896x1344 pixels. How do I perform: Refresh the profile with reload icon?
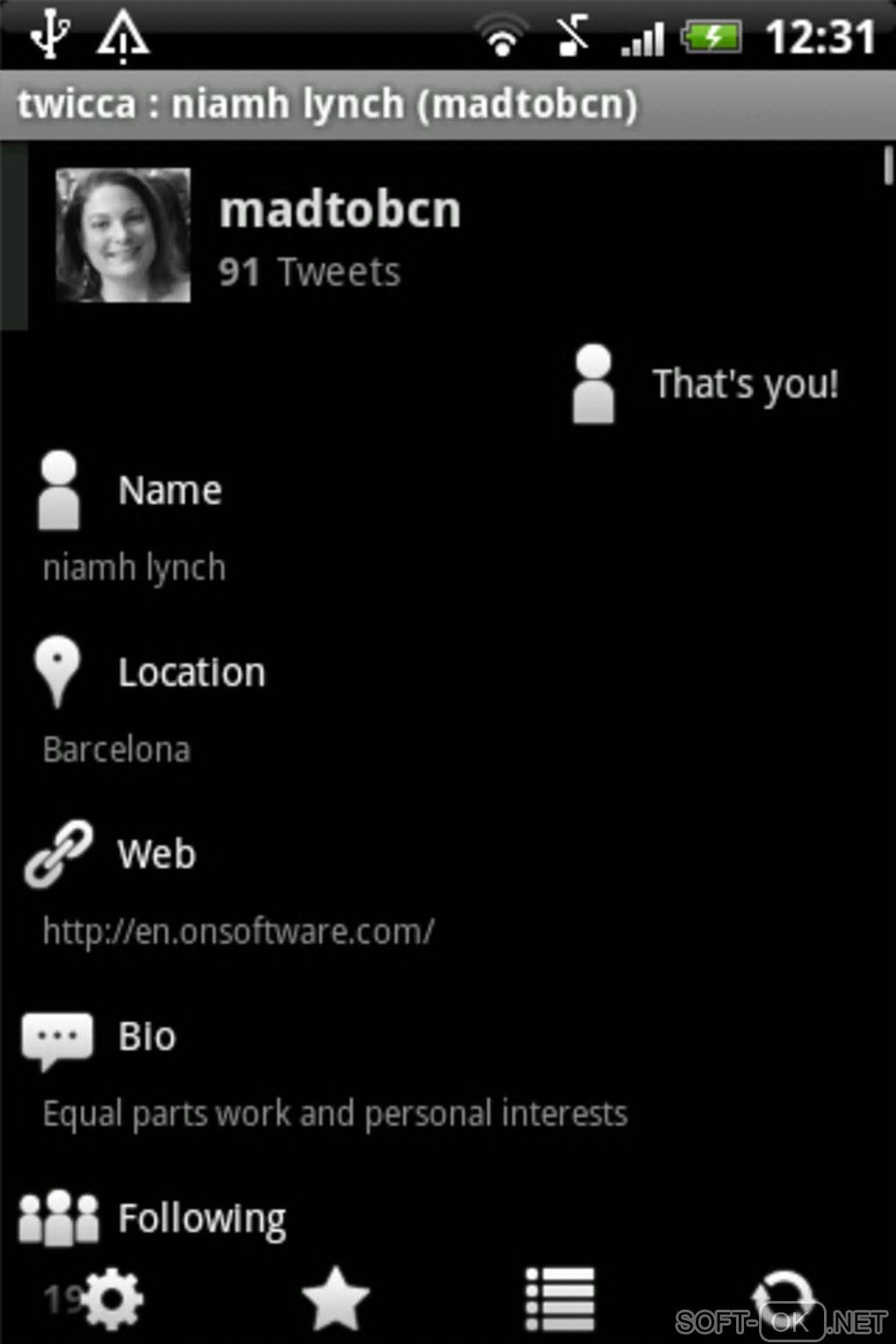[782, 1298]
